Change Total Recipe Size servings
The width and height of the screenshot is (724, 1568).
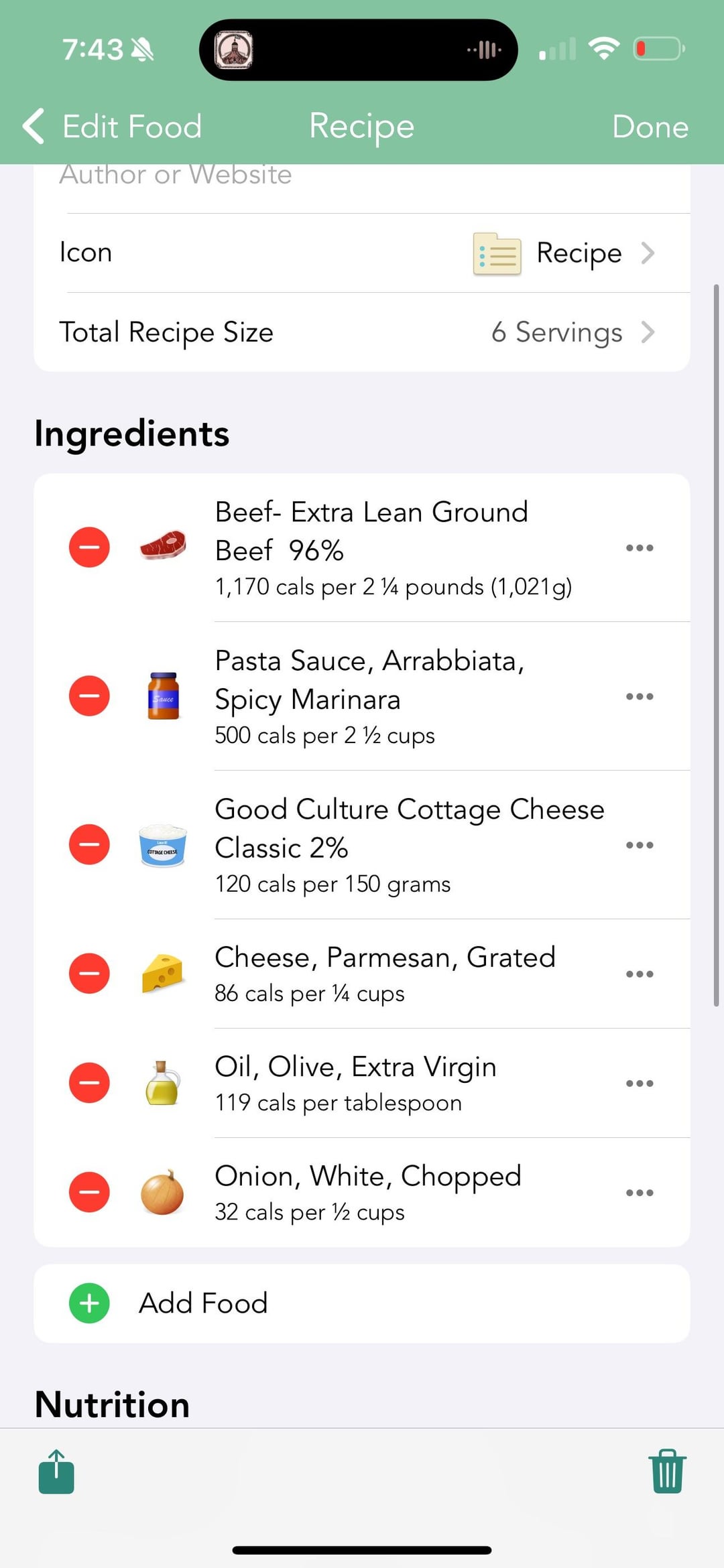pyautogui.click(x=362, y=332)
